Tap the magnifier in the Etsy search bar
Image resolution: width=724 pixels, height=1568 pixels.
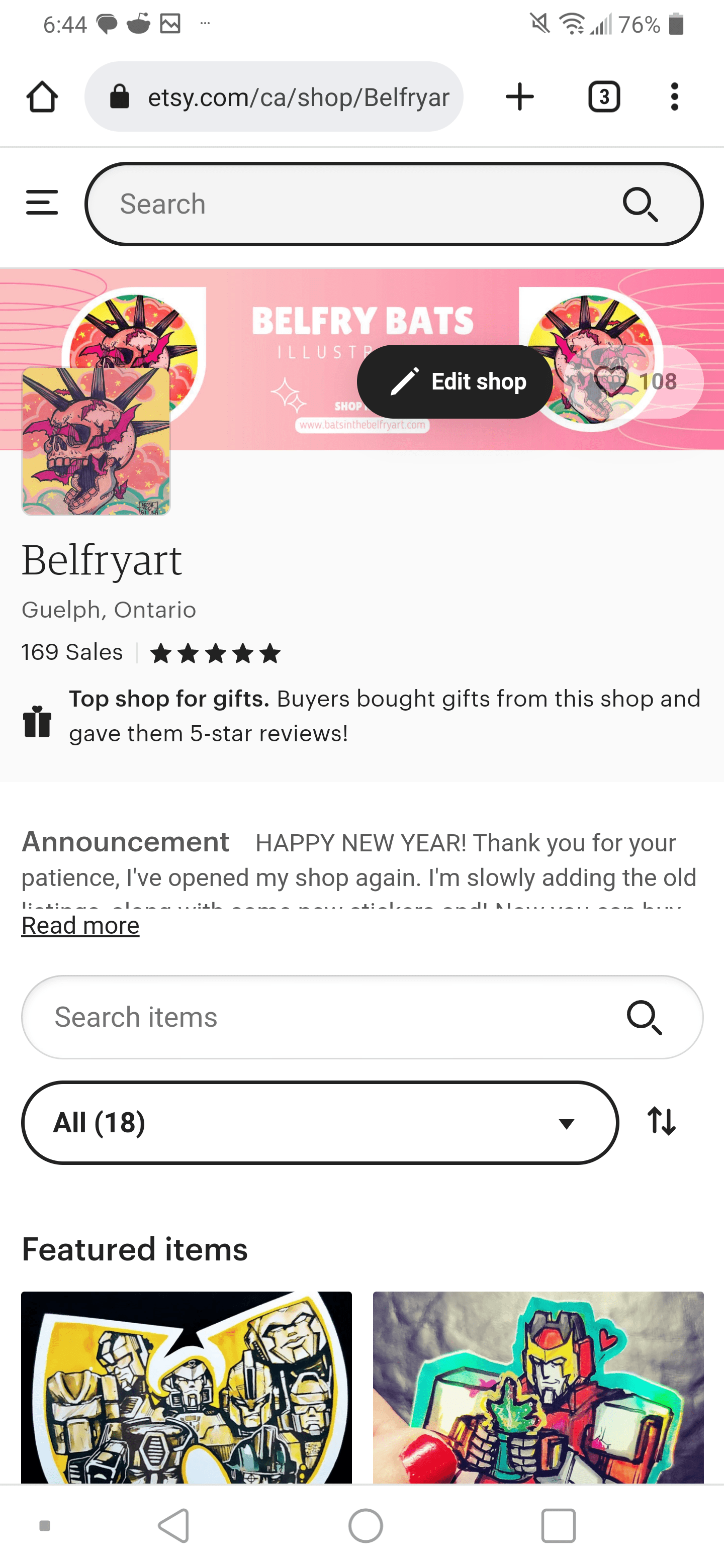point(640,205)
